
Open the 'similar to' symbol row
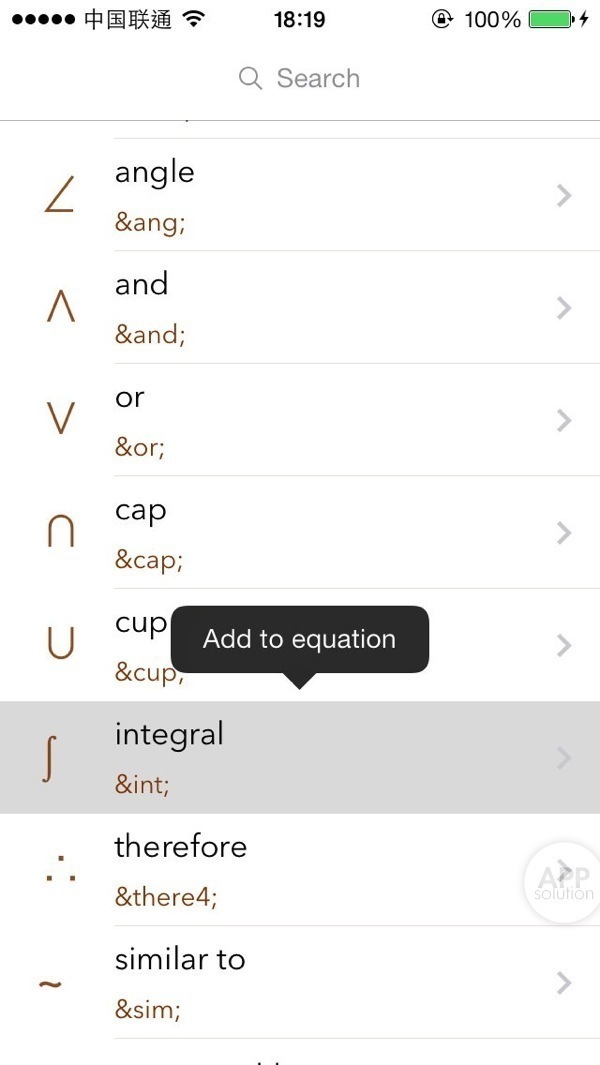(300, 982)
